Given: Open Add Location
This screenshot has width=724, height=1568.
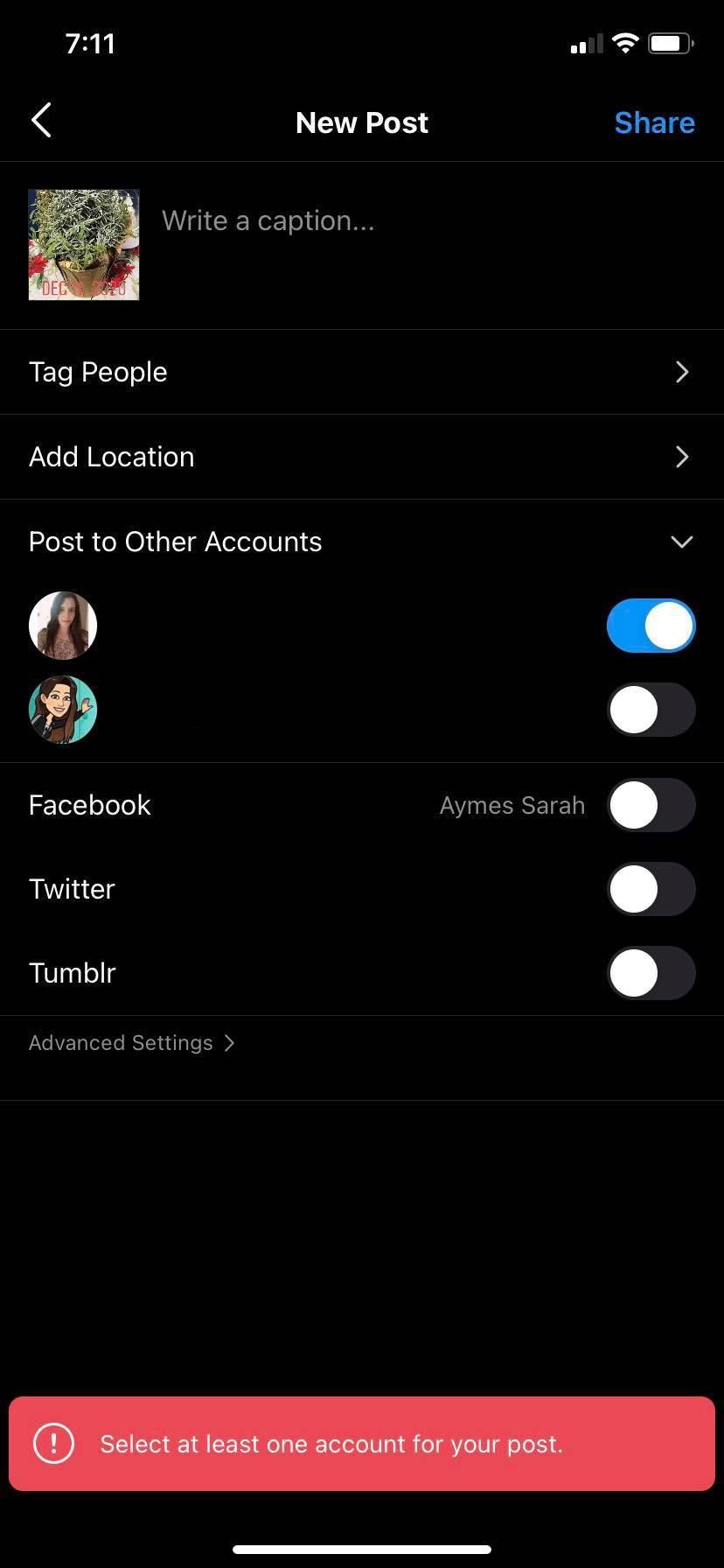Looking at the screenshot, I should click(362, 457).
